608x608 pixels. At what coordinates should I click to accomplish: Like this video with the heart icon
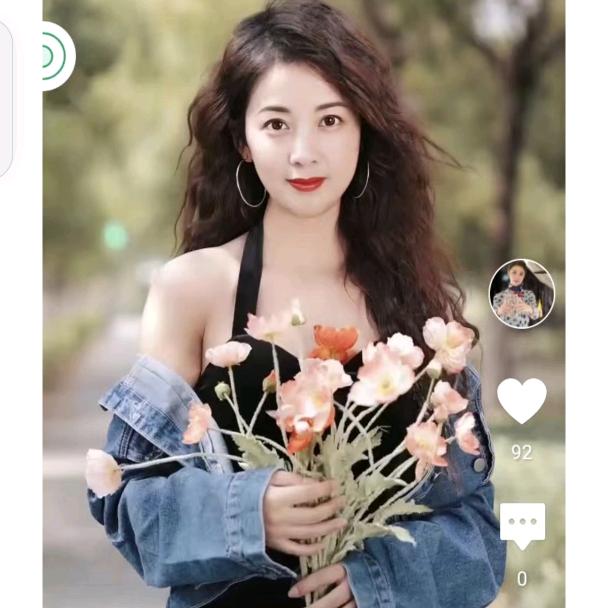point(521,400)
